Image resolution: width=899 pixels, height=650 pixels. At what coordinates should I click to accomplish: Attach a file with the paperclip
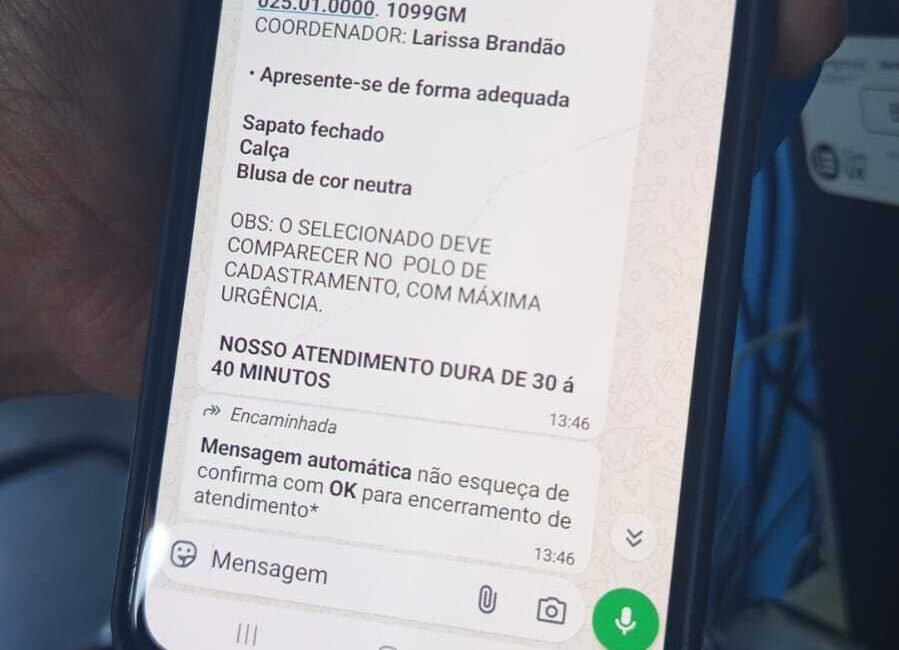click(x=487, y=600)
